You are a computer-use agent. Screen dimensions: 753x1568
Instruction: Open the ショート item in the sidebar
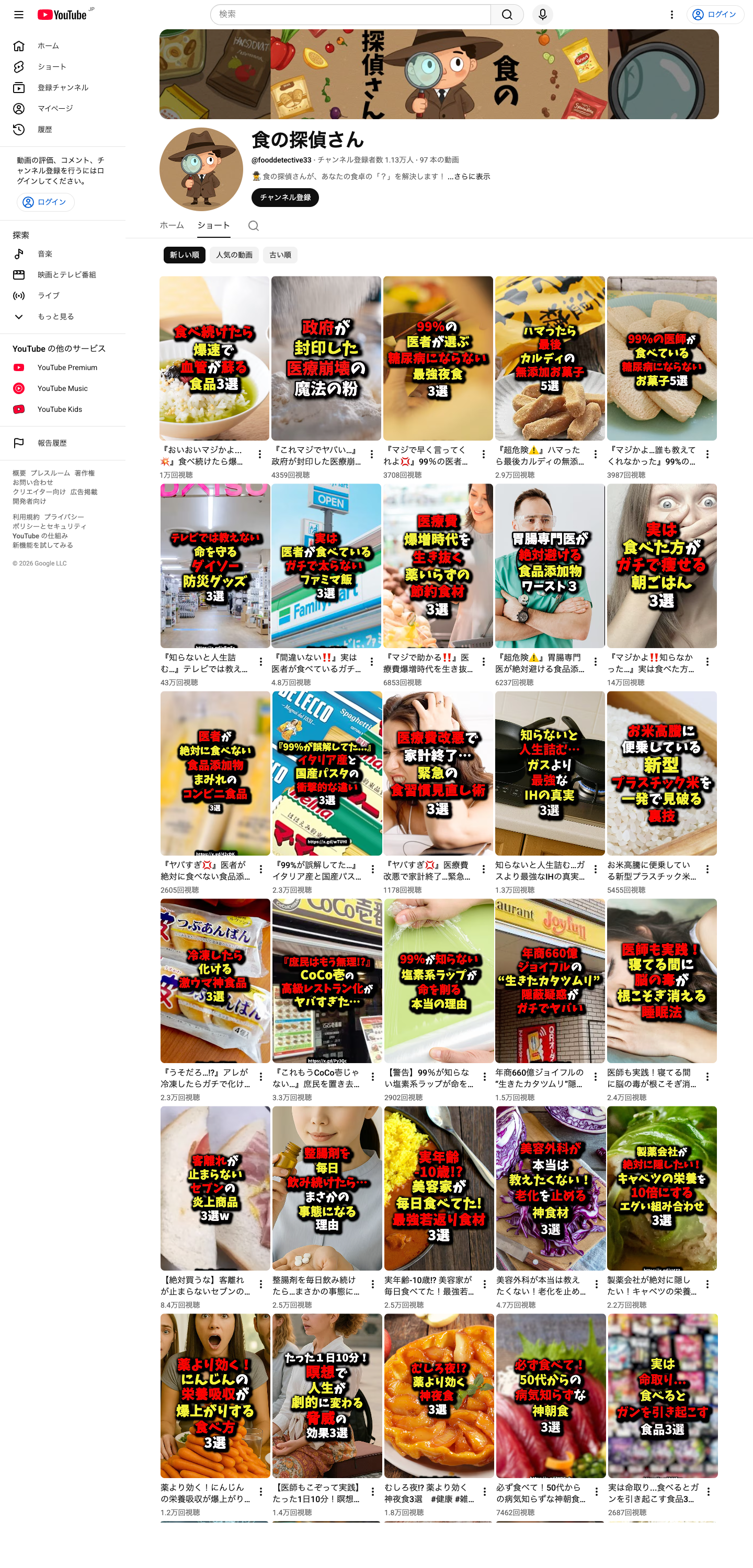52,67
